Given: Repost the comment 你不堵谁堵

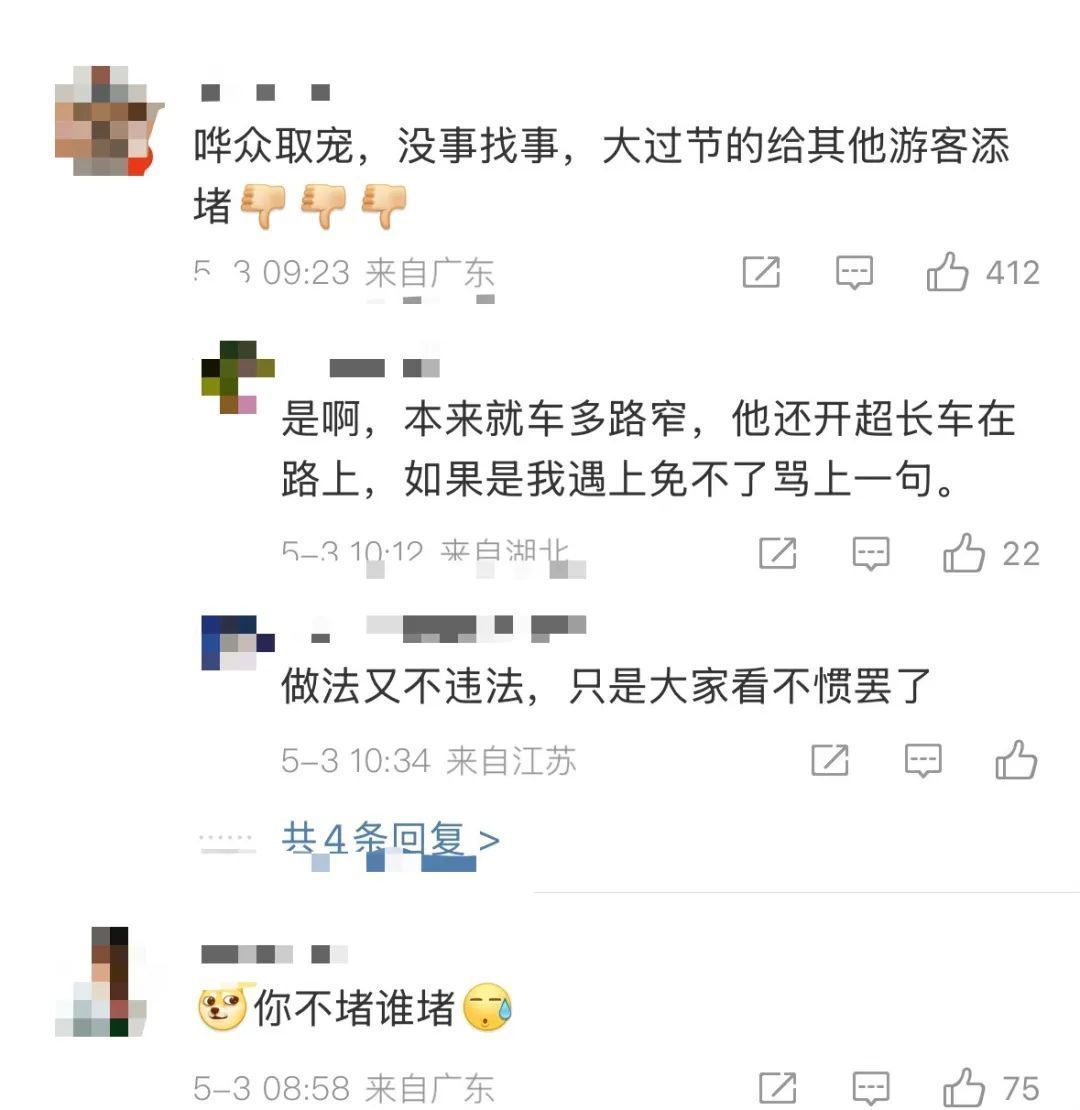Looking at the screenshot, I should click(777, 1087).
